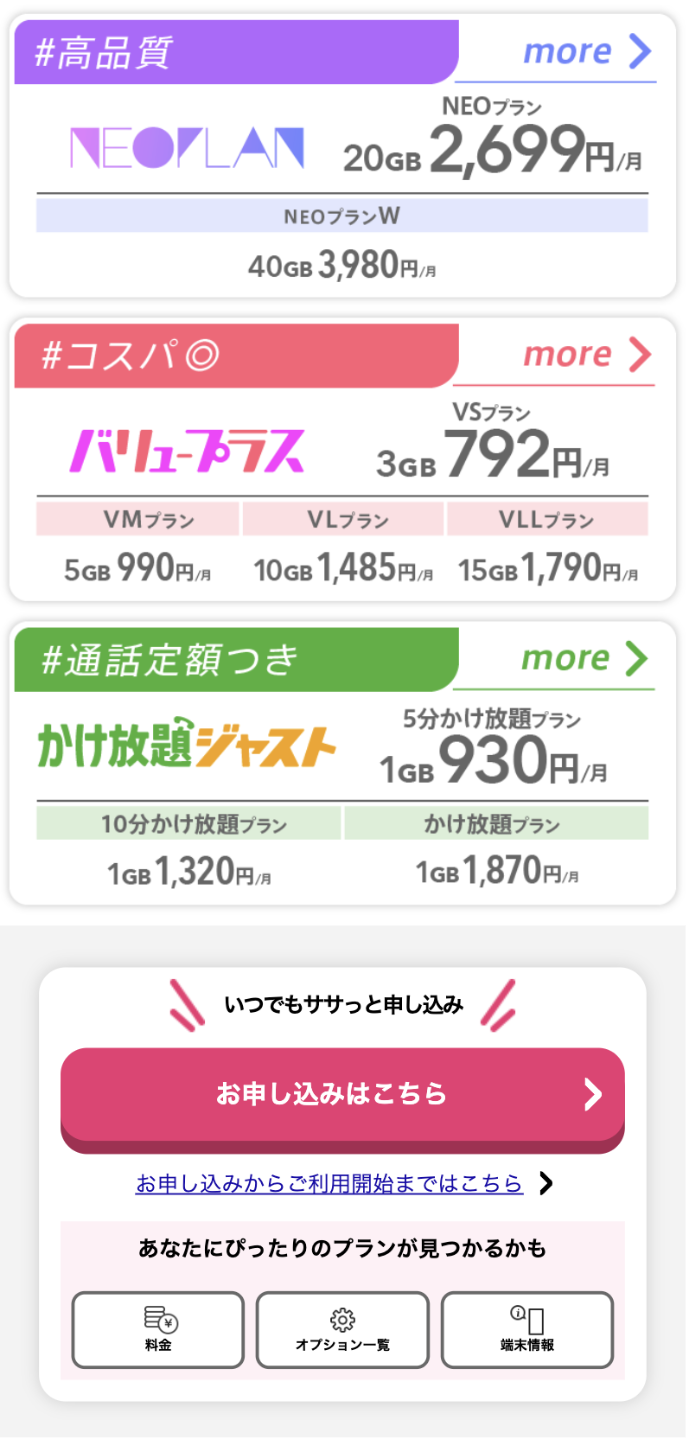Open the 料金 pricing page
This screenshot has width=686, height=1438.
[158, 1330]
